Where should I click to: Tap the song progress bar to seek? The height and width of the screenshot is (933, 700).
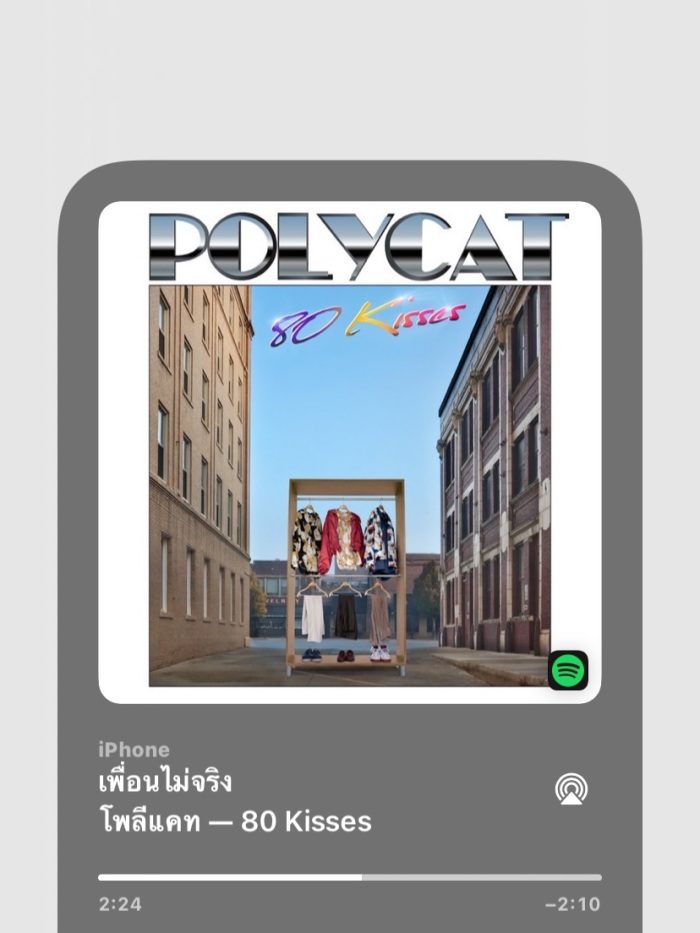(350, 878)
